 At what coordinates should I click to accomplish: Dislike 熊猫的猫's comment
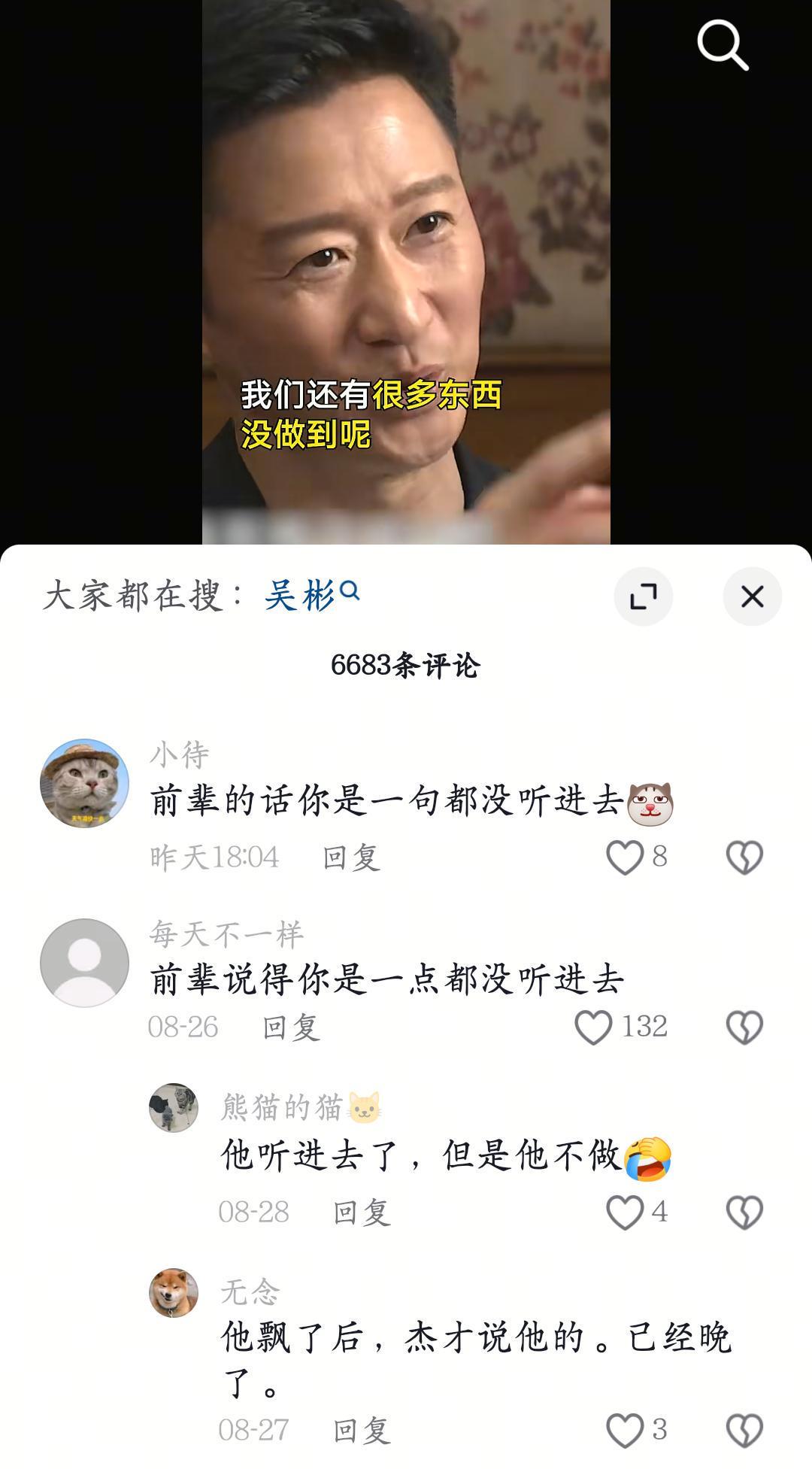tap(744, 1212)
